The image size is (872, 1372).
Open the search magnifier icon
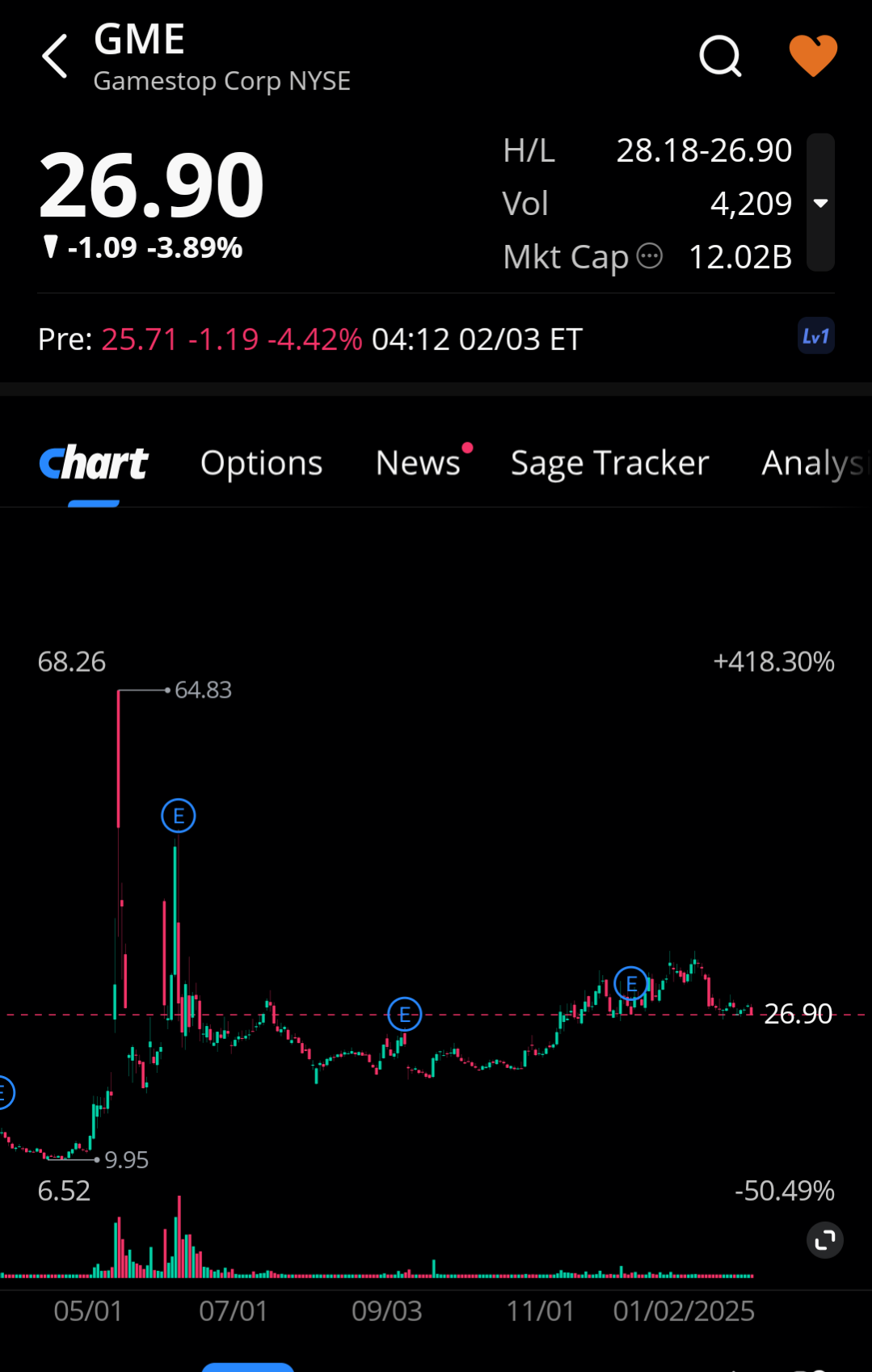719,57
